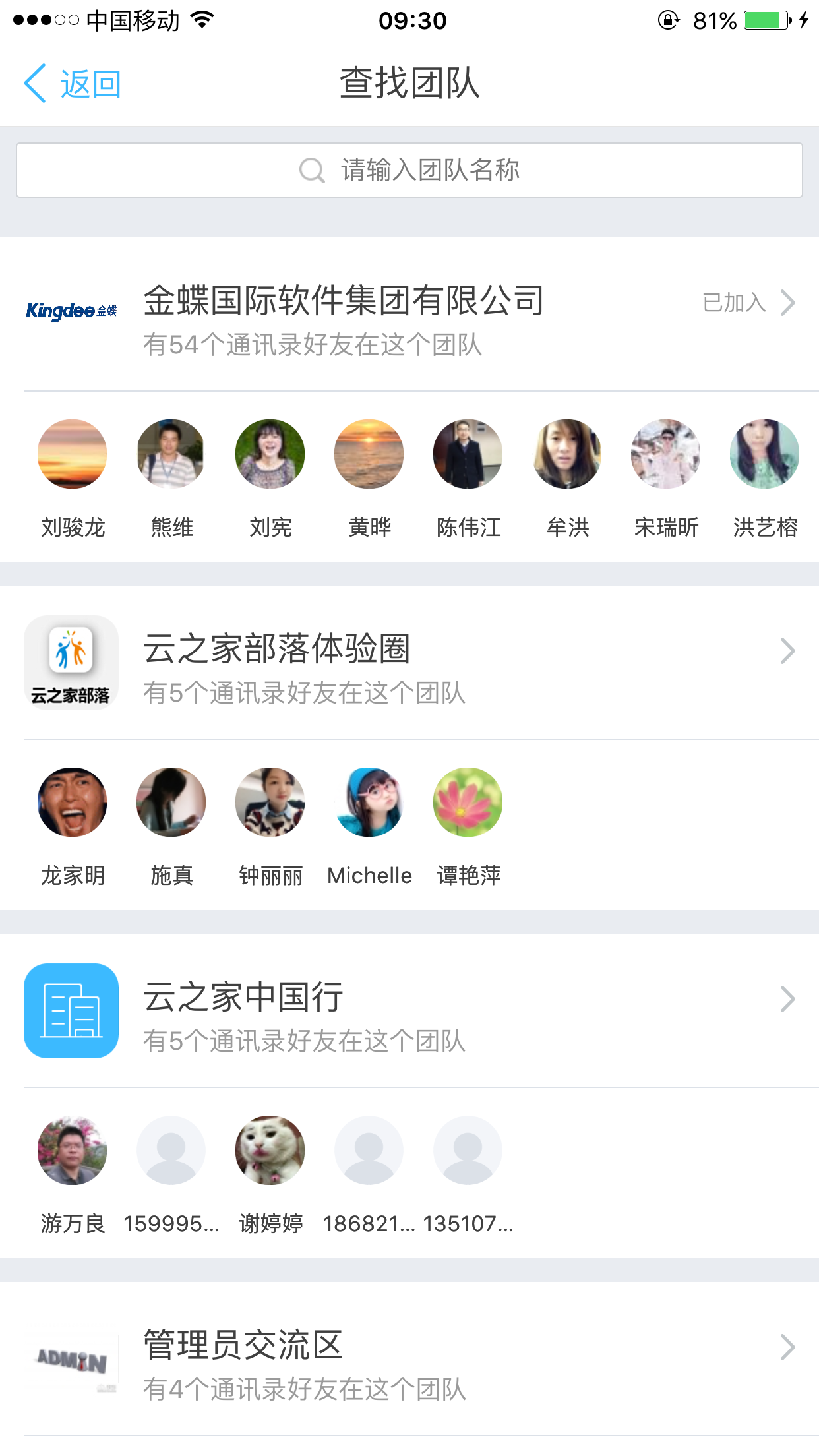View contact 游万良
Screen dimensions: 819x1456
click(73, 1151)
